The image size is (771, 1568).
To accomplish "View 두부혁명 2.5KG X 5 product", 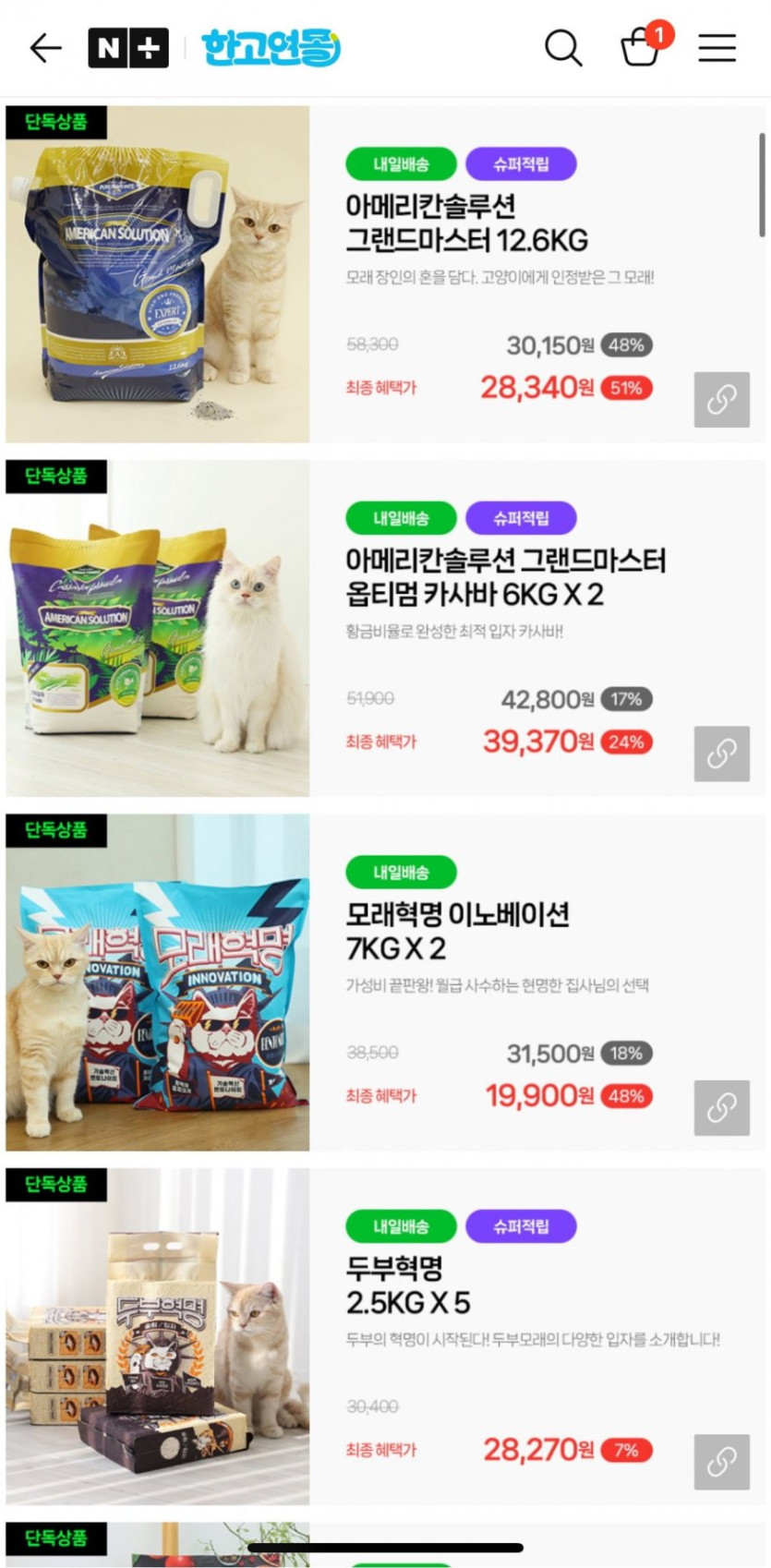I will (407, 1285).
